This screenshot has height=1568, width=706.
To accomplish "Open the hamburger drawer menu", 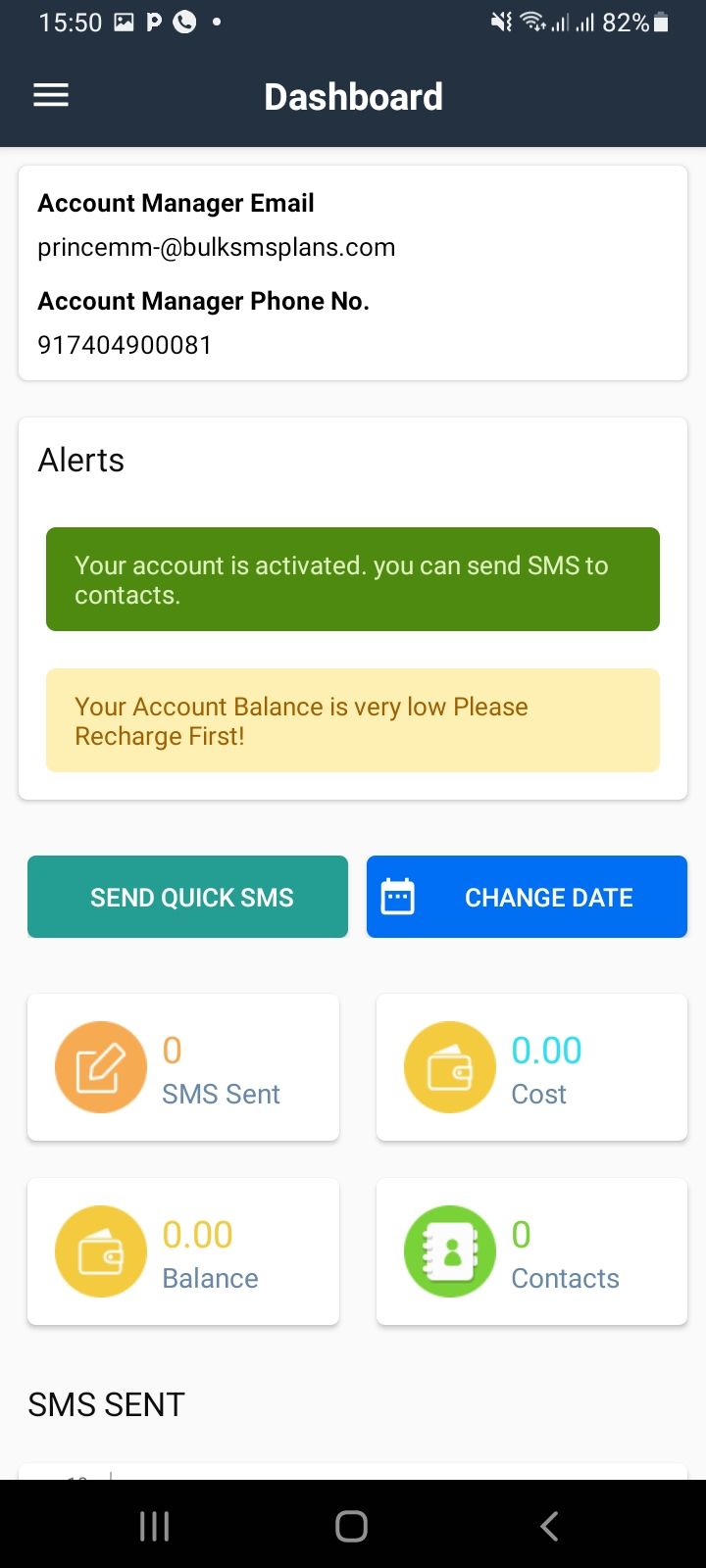I will [x=51, y=96].
